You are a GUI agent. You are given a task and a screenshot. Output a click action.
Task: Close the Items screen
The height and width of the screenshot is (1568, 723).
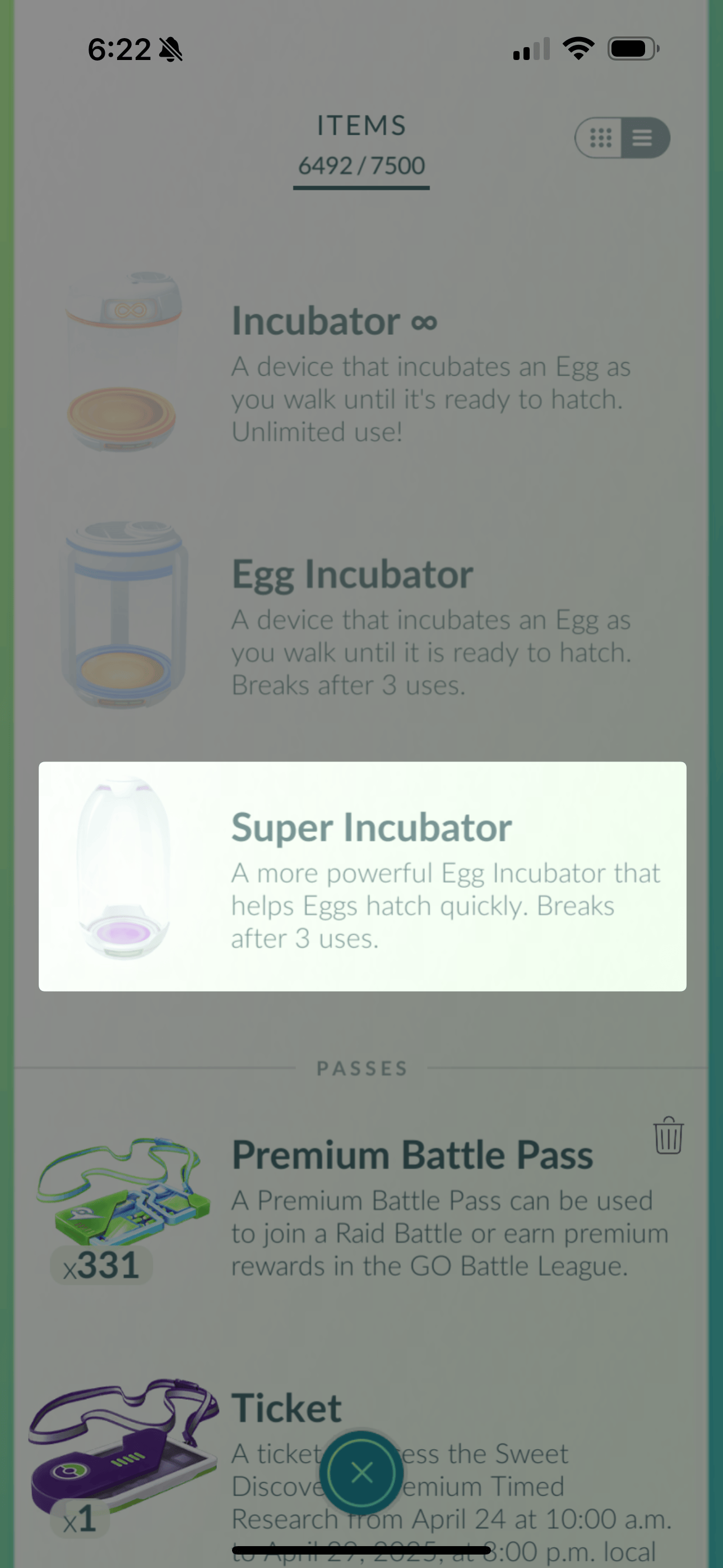click(361, 1473)
